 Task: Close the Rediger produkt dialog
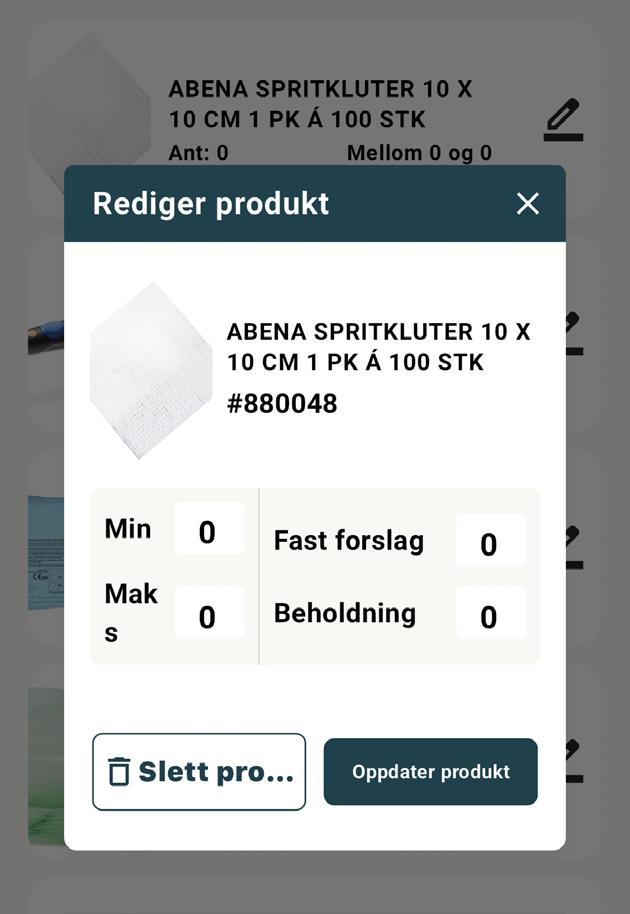click(527, 204)
